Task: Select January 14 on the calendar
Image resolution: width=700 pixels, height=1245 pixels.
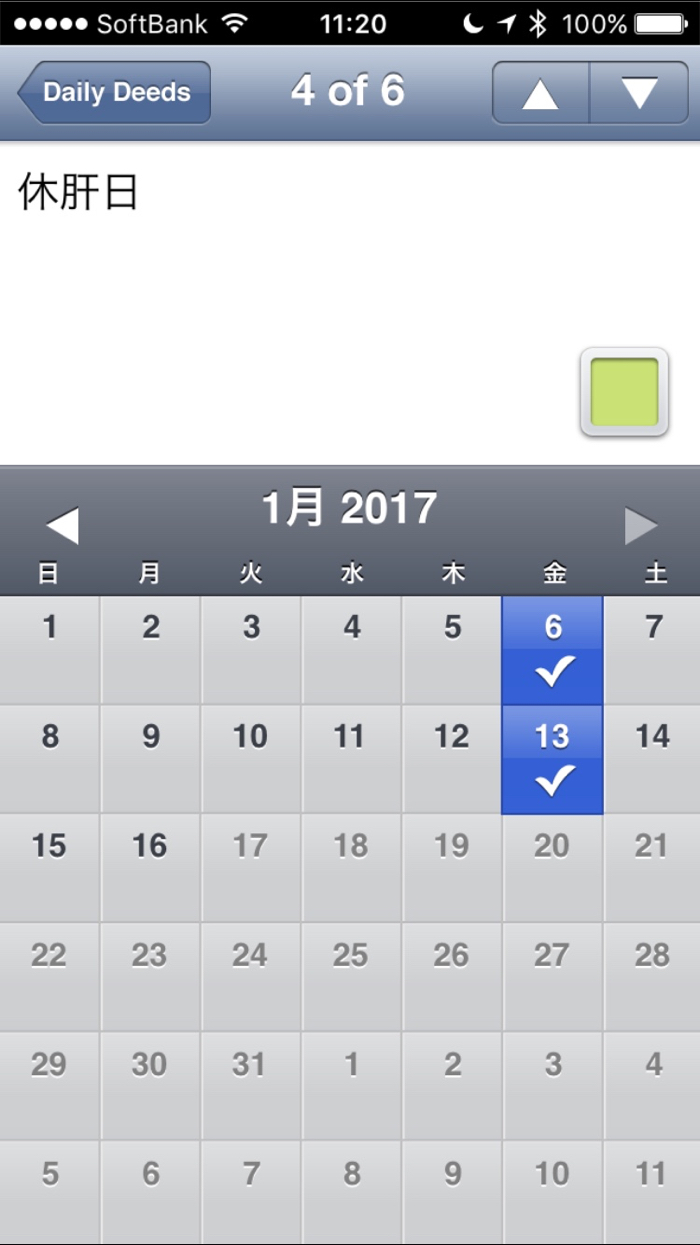Action: pos(652,759)
